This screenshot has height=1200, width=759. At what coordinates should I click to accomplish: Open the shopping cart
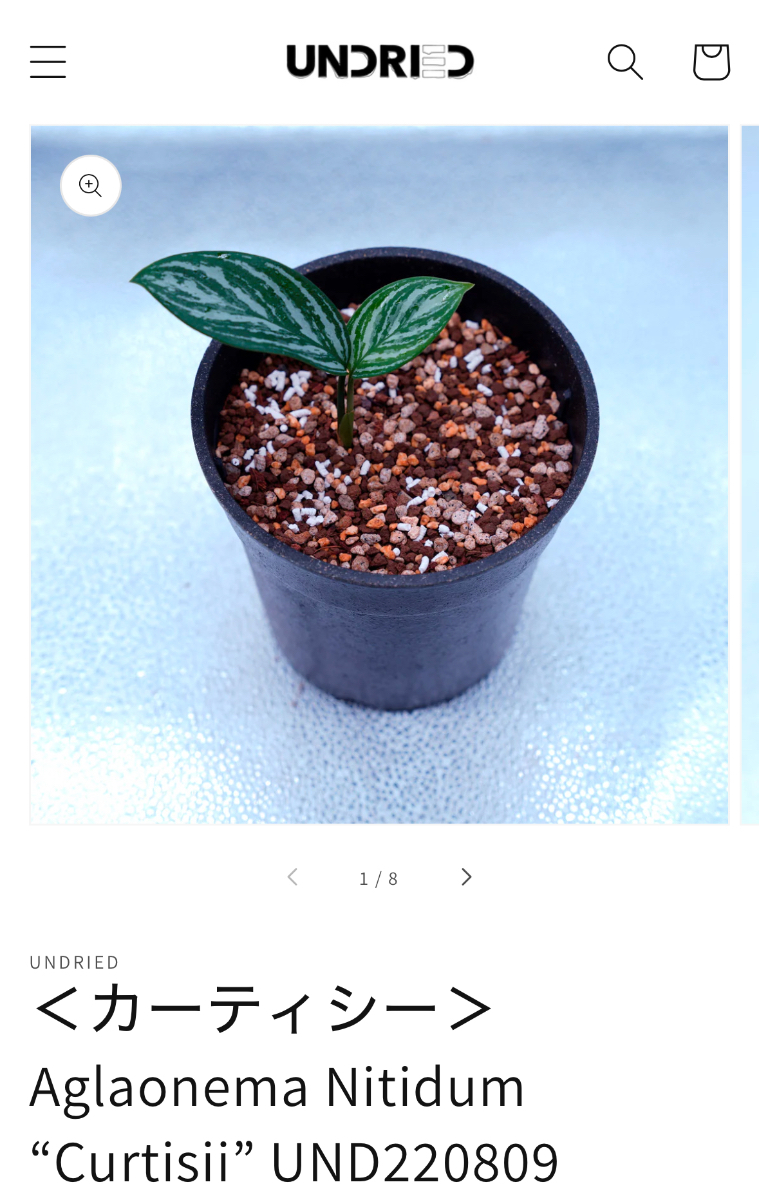[711, 62]
